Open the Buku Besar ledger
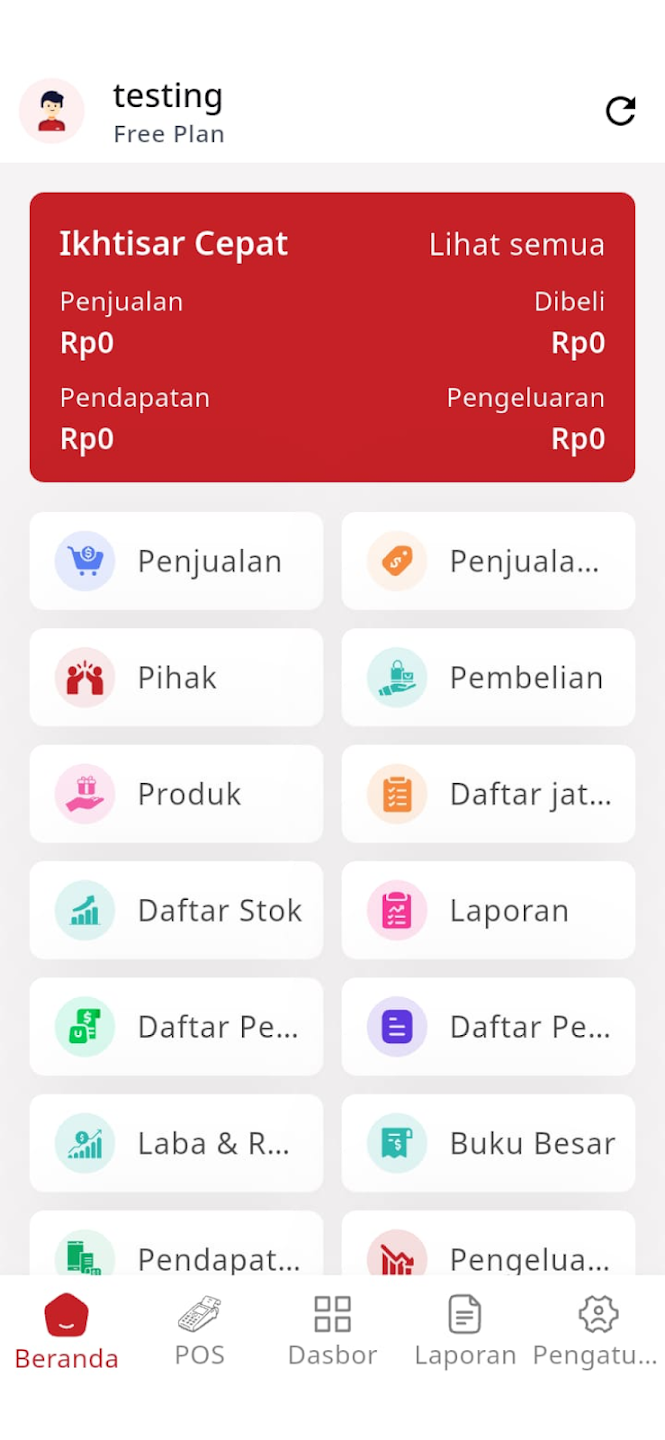The width and height of the screenshot is (665, 1440). click(x=488, y=1143)
